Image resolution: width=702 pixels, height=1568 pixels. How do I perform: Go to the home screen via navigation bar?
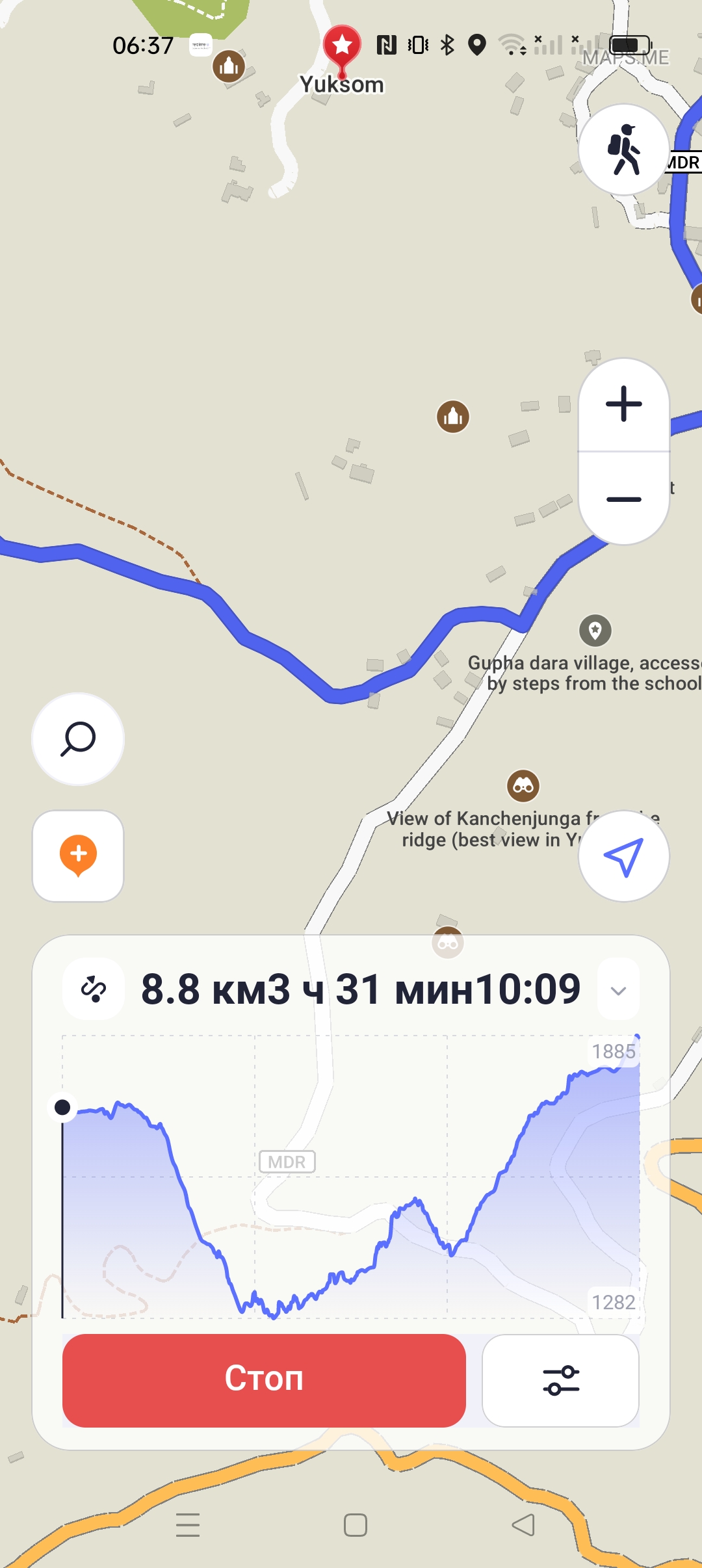(x=356, y=1525)
